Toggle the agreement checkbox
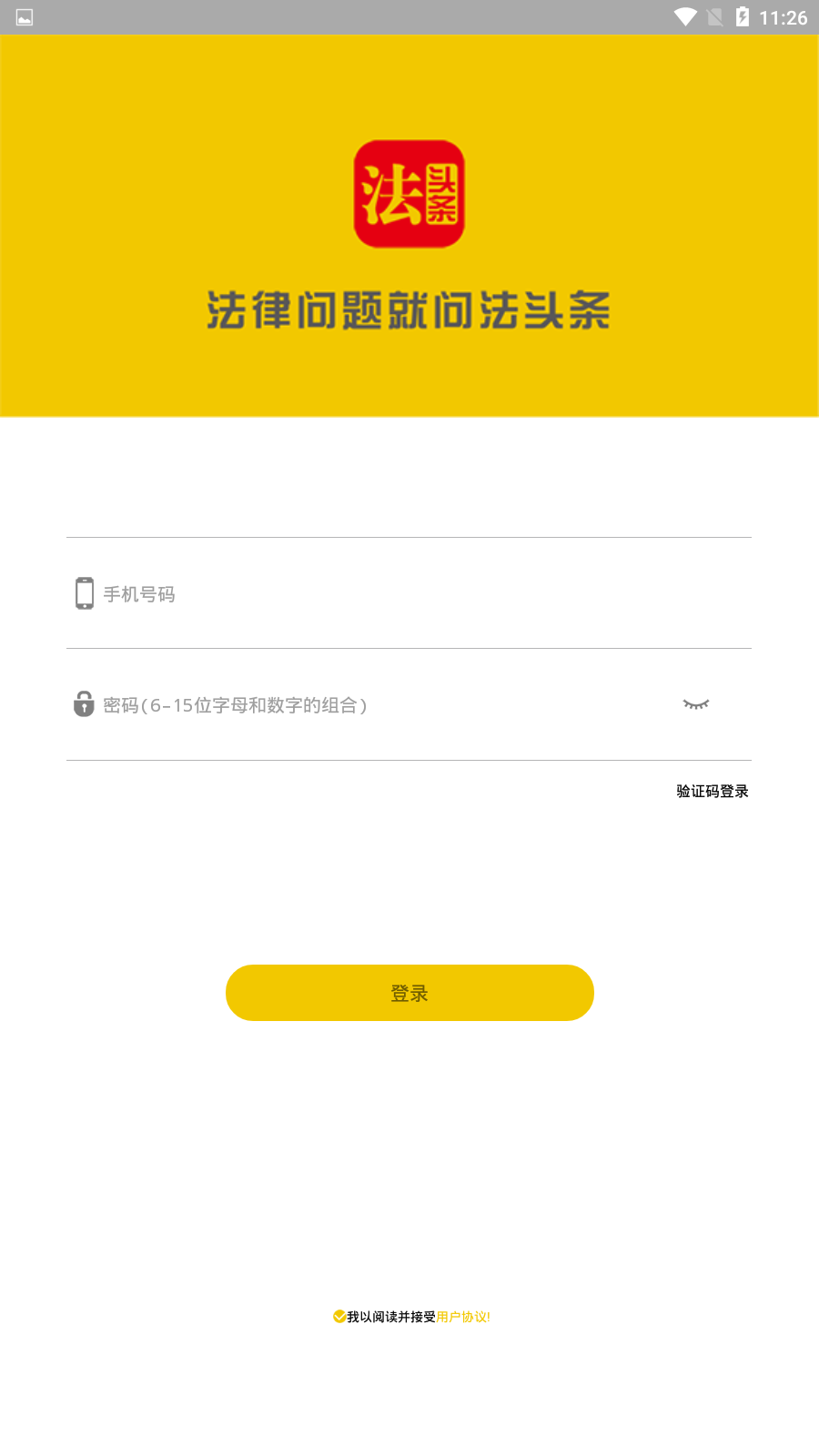The width and height of the screenshot is (819, 1456). [x=339, y=1317]
